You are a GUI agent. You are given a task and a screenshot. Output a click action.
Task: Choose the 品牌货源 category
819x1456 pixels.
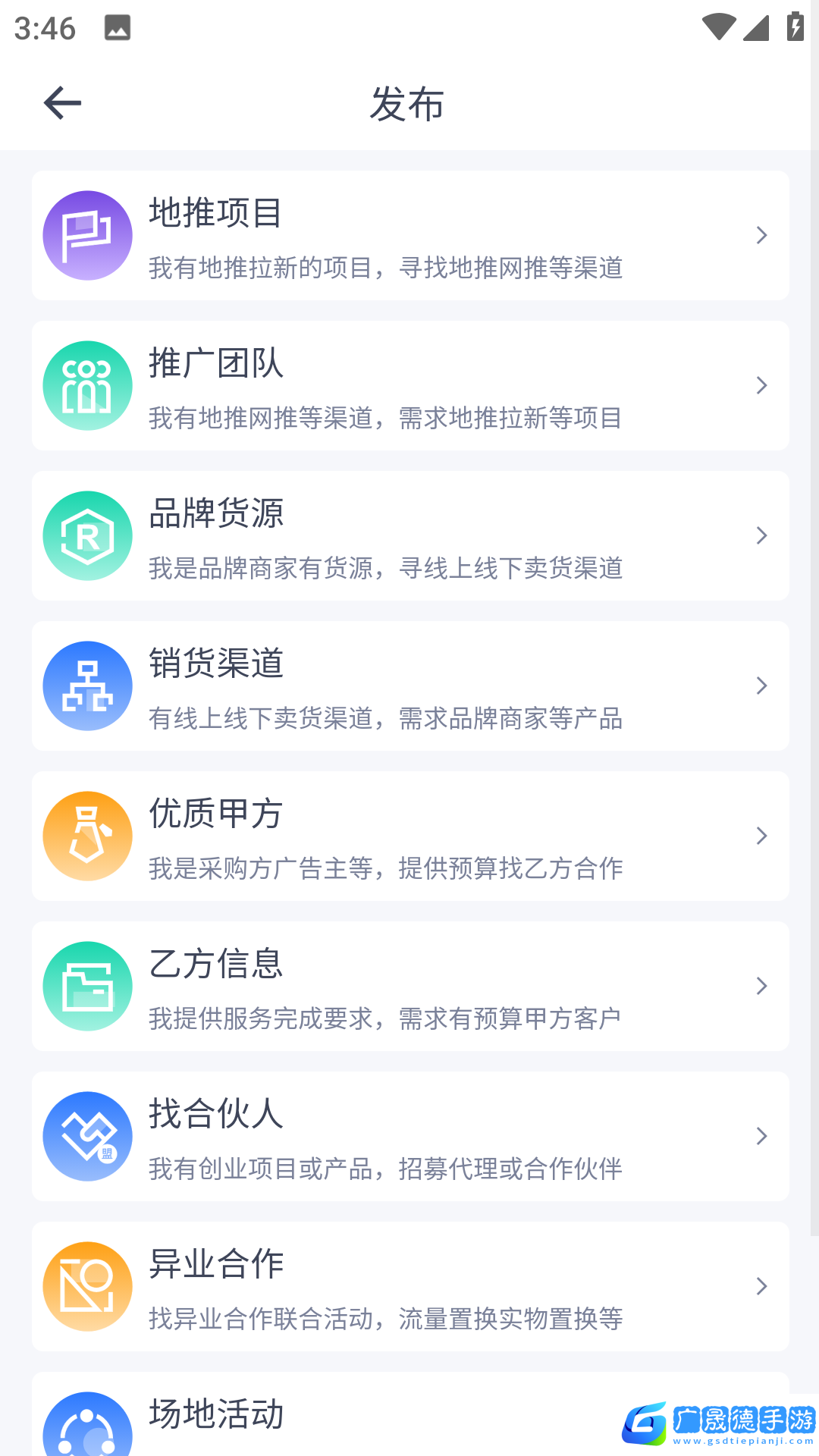[409, 536]
